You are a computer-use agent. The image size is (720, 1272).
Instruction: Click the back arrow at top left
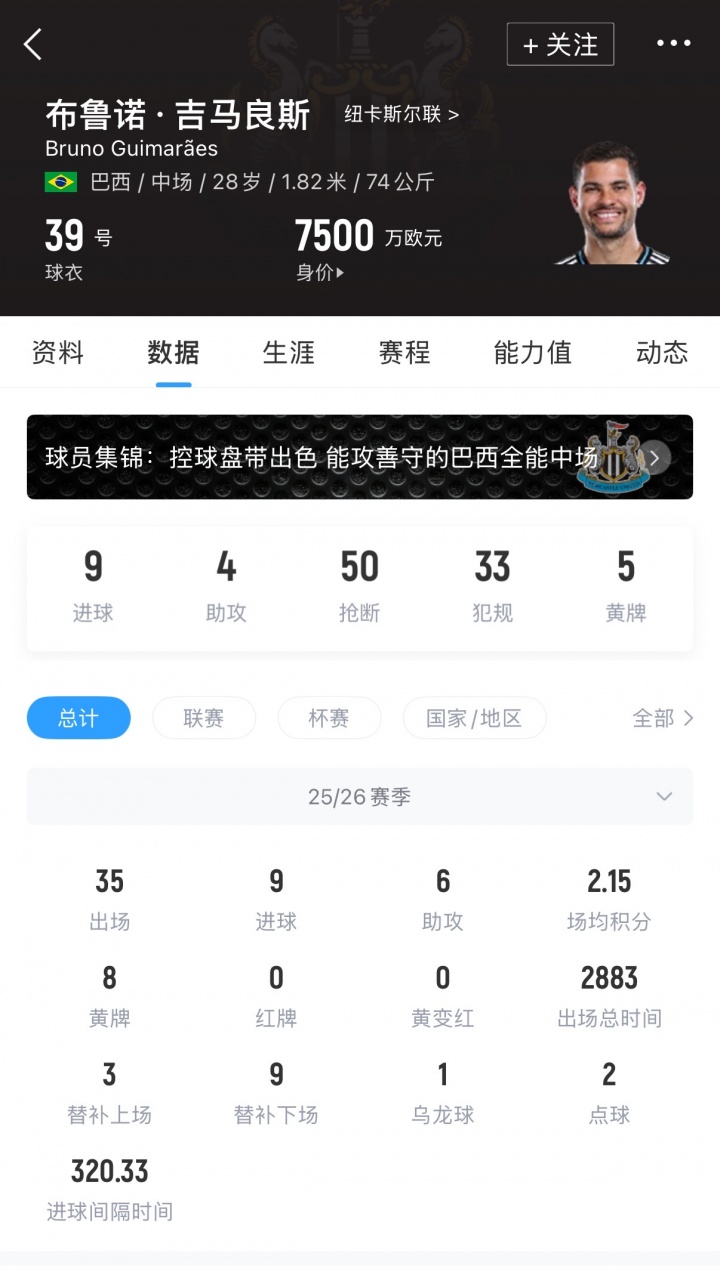tap(33, 44)
